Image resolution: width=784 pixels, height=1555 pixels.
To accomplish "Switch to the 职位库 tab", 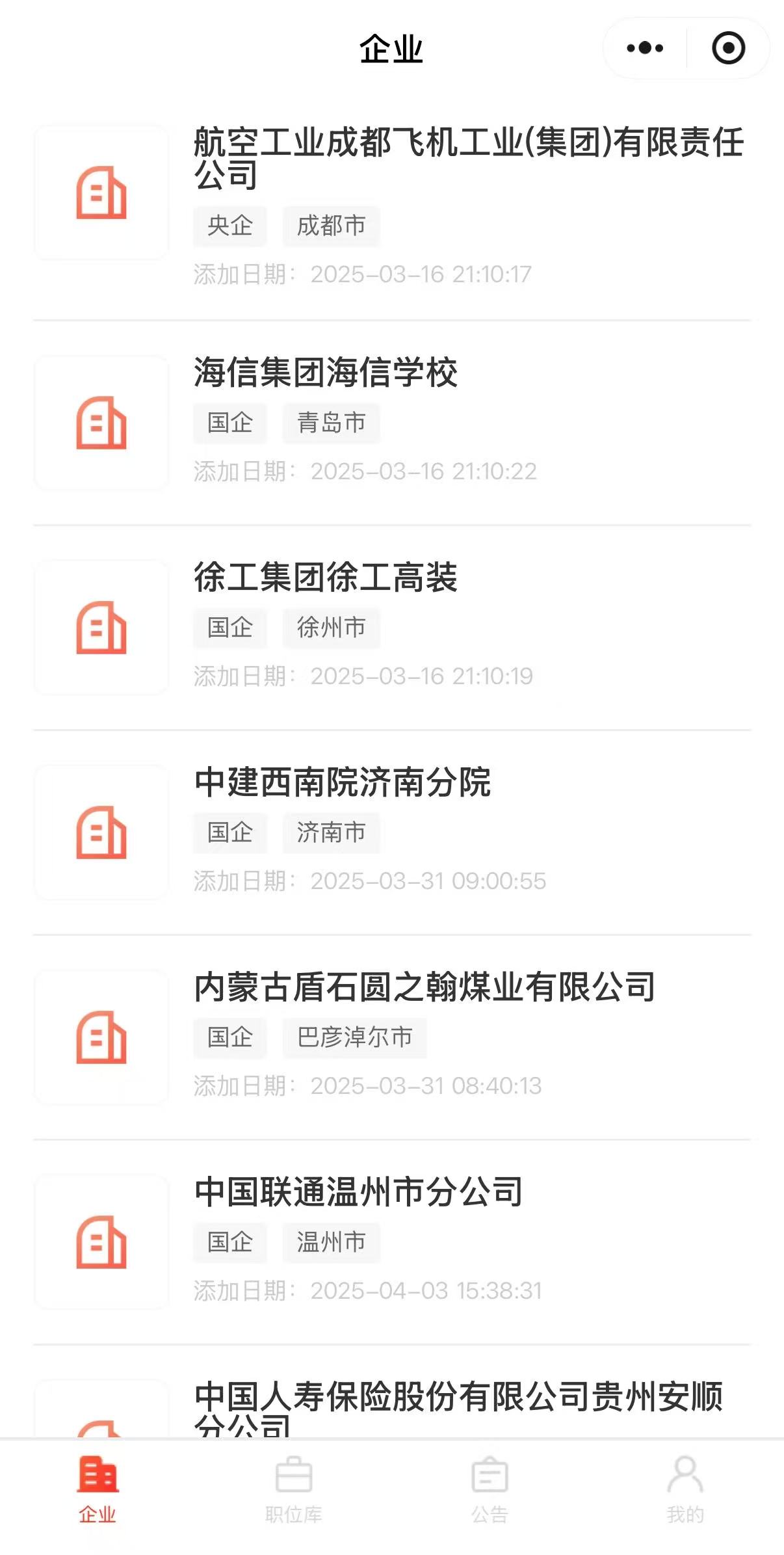I will (294, 1489).
